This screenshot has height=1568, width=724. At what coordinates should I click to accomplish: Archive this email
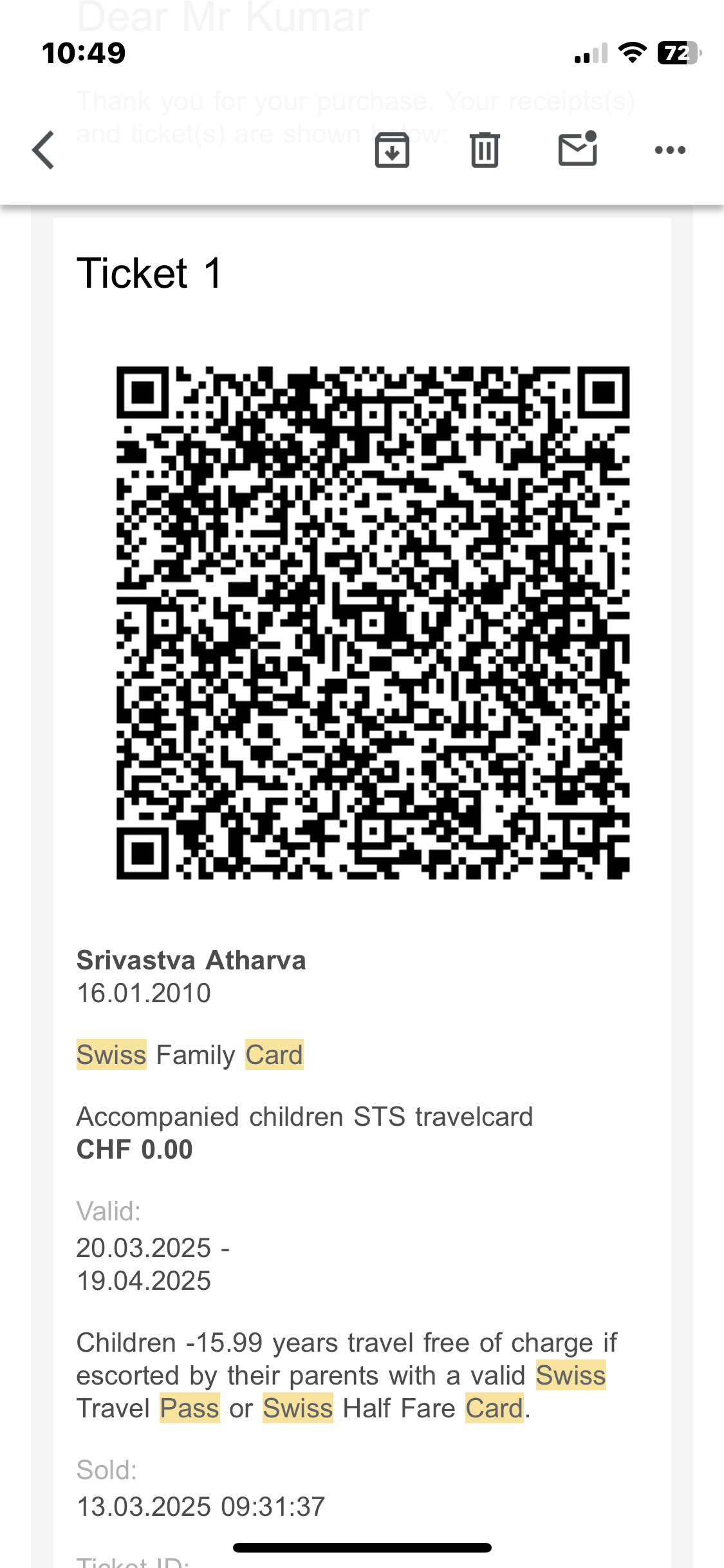(x=392, y=150)
